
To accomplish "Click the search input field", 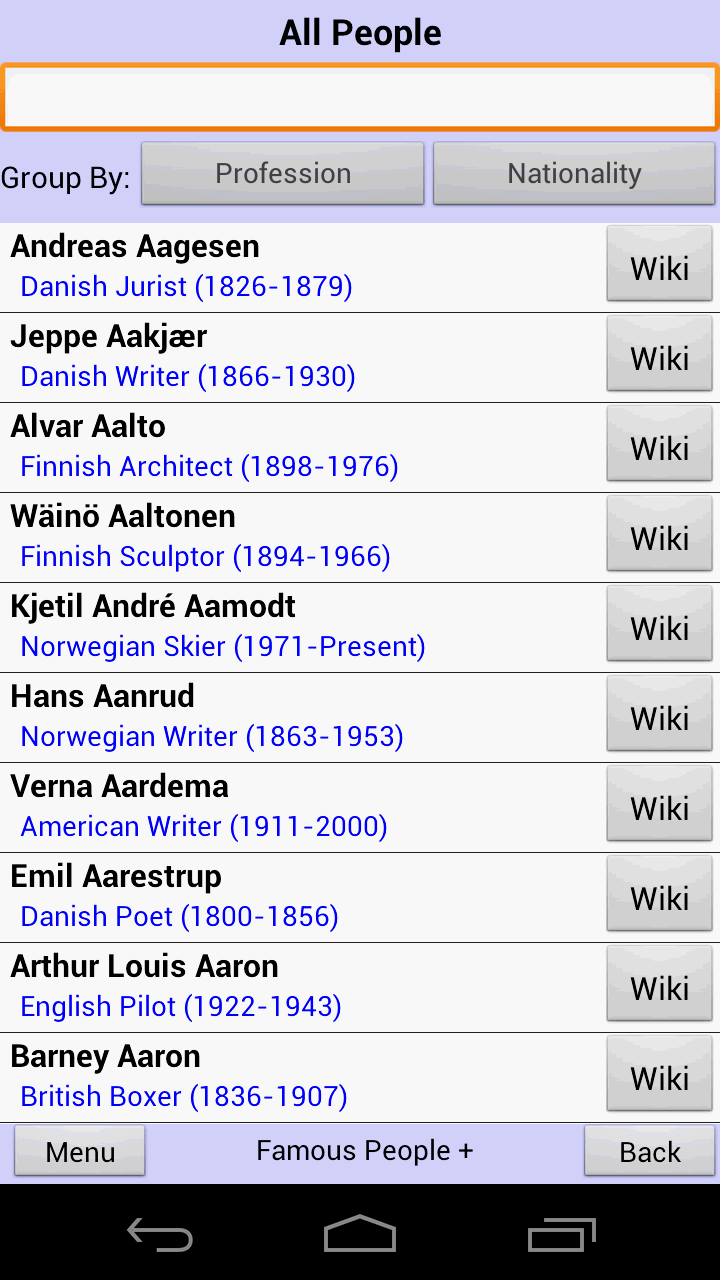I will pyautogui.click(x=360, y=96).
